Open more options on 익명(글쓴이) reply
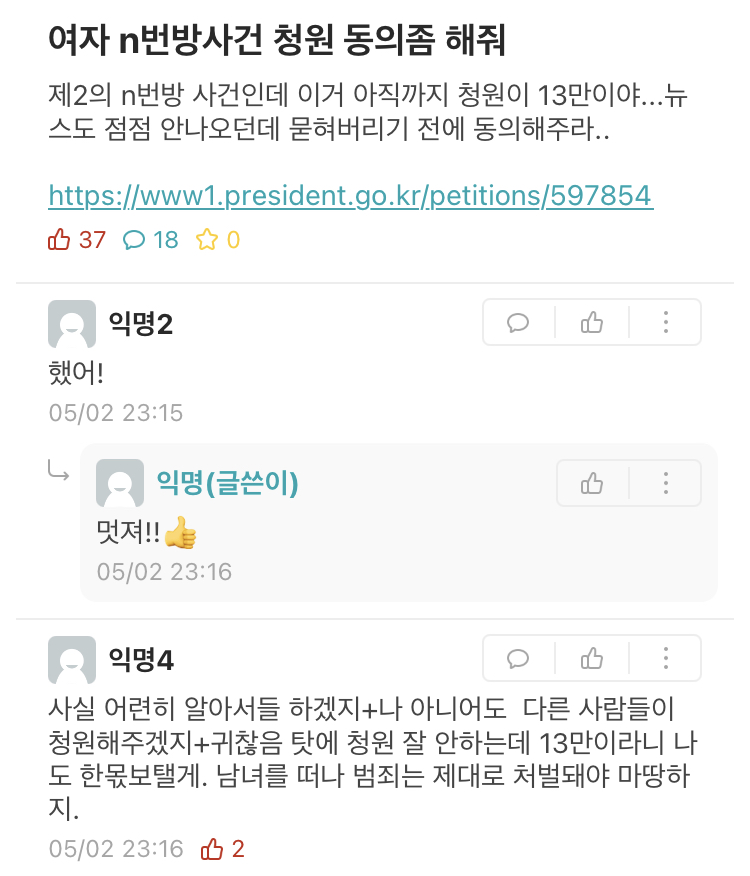Viewport: 750px width, 876px height. pos(666,483)
